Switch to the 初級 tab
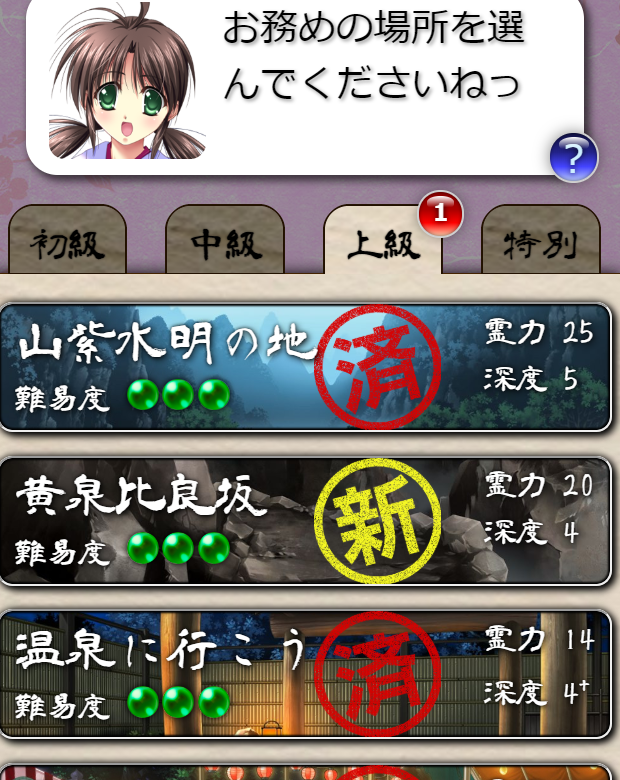 tap(68, 242)
